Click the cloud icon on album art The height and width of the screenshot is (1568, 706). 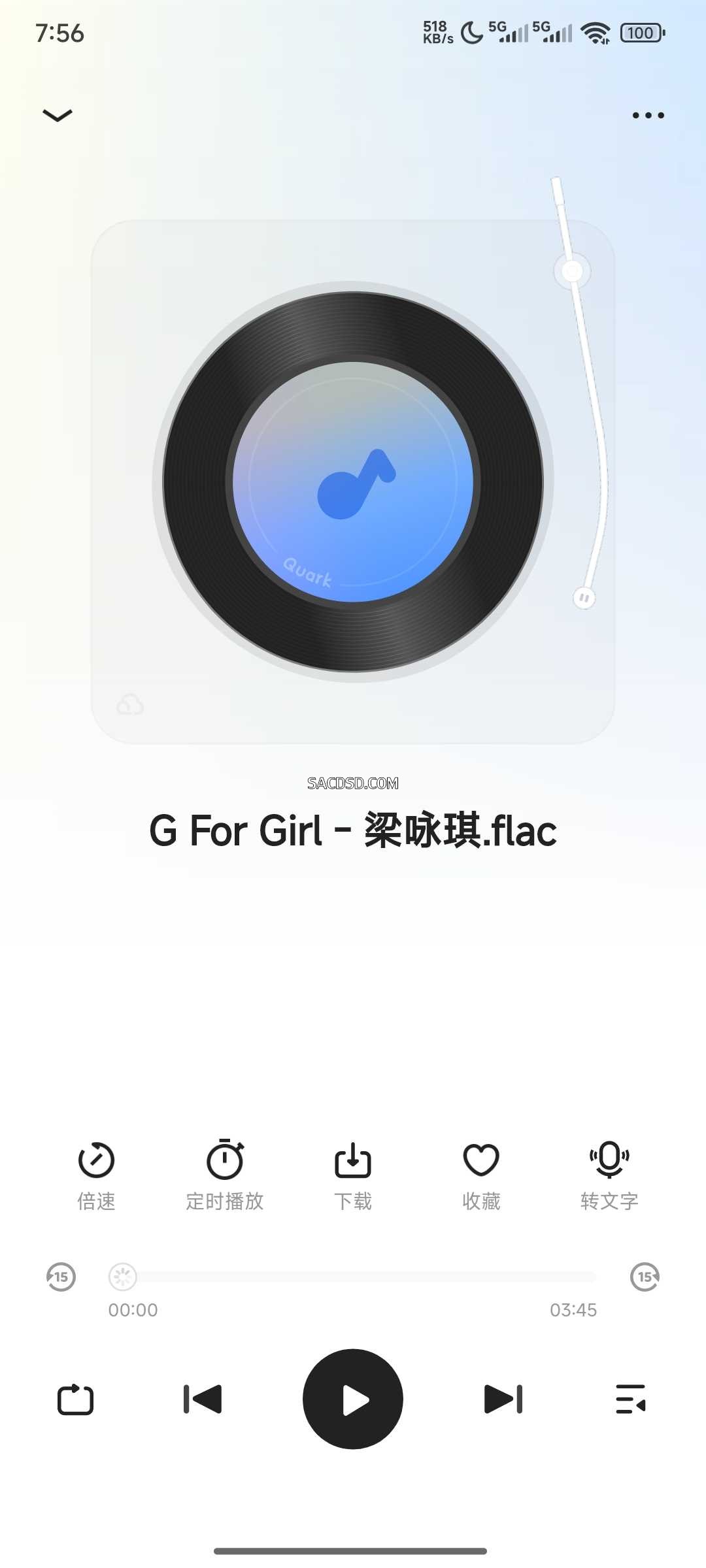(x=130, y=705)
